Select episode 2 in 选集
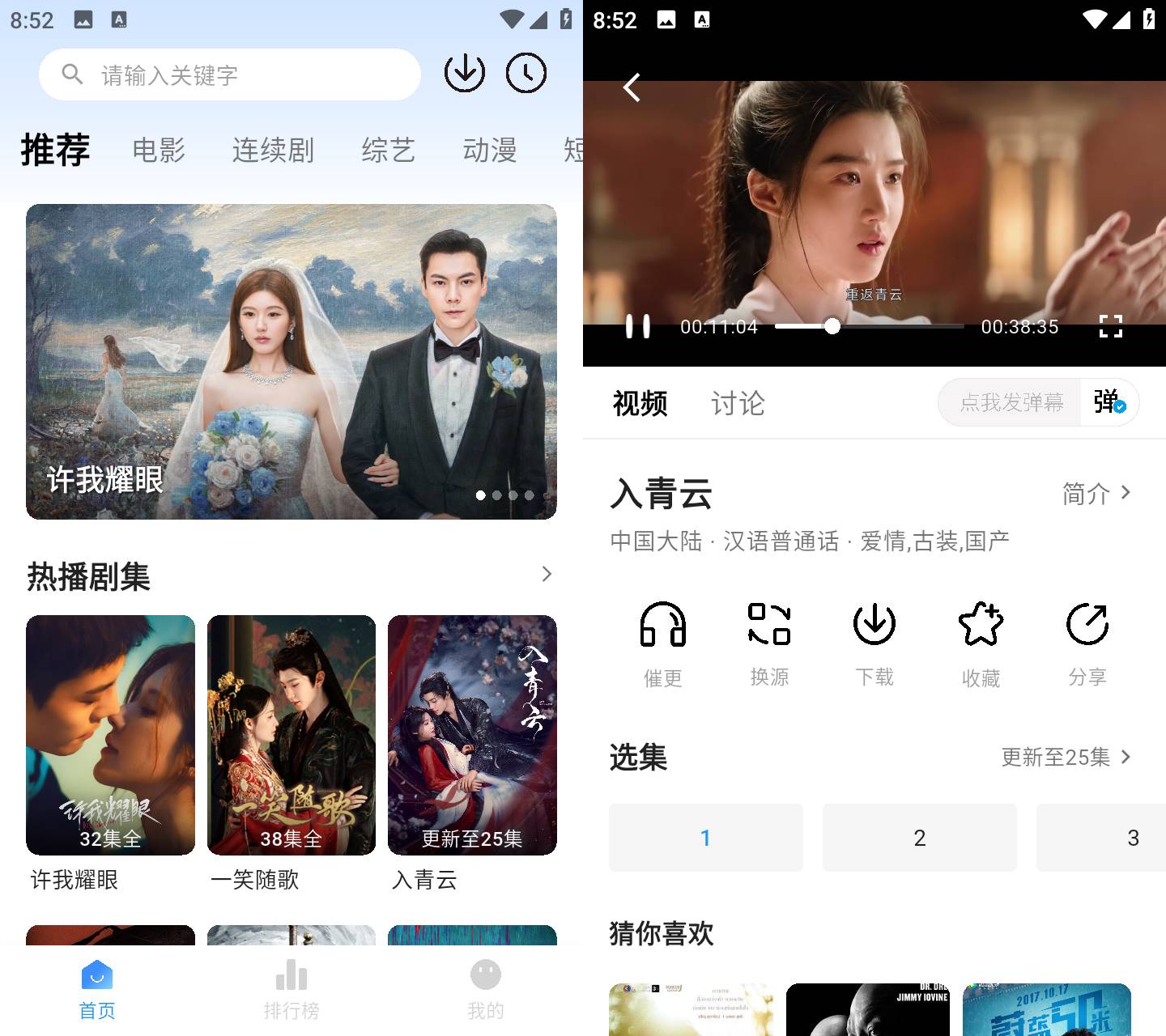This screenshot has width=1166, height=1036. pyautogui.click(x=919, y=838)
